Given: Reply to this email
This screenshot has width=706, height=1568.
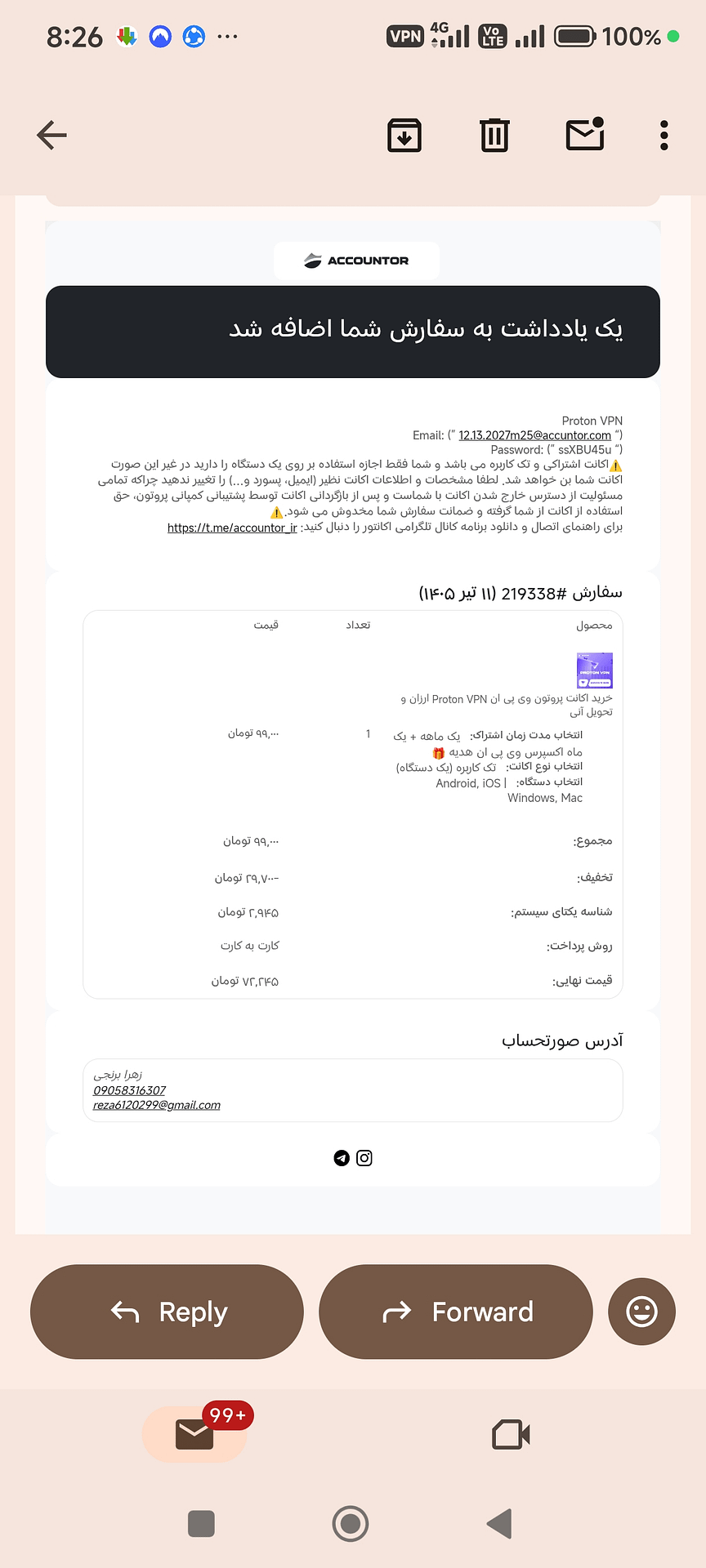Looking at the screenshot, I should click(167, 1312).
